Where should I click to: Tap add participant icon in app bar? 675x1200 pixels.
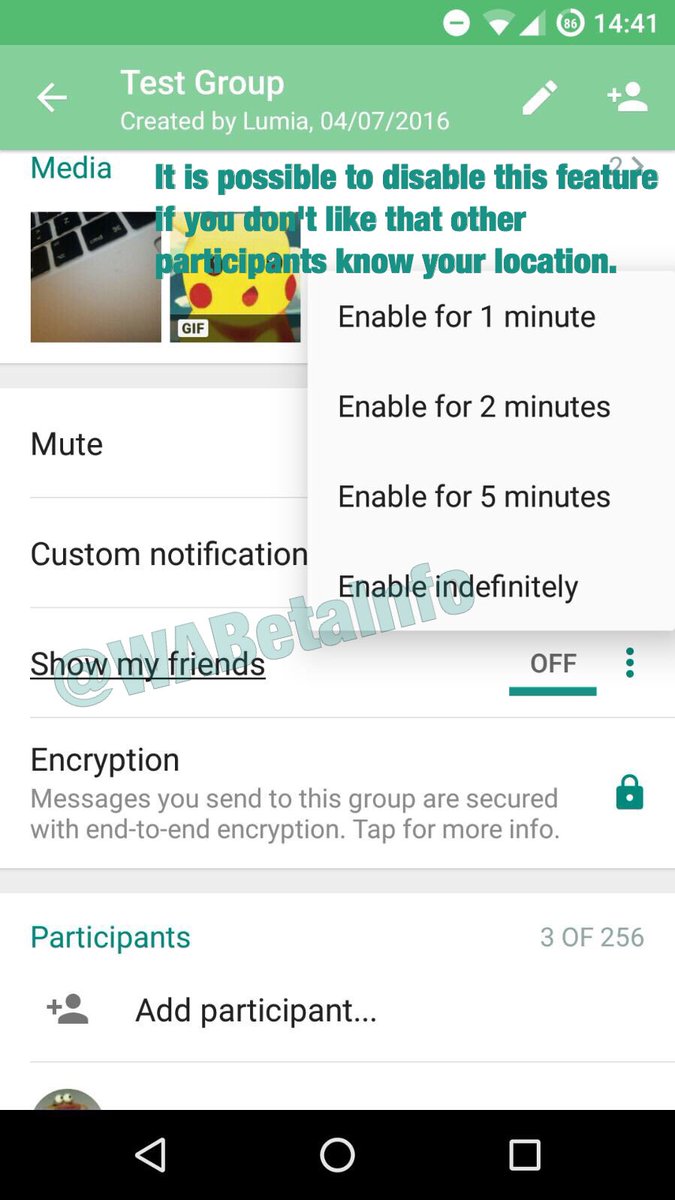(627, 98)
